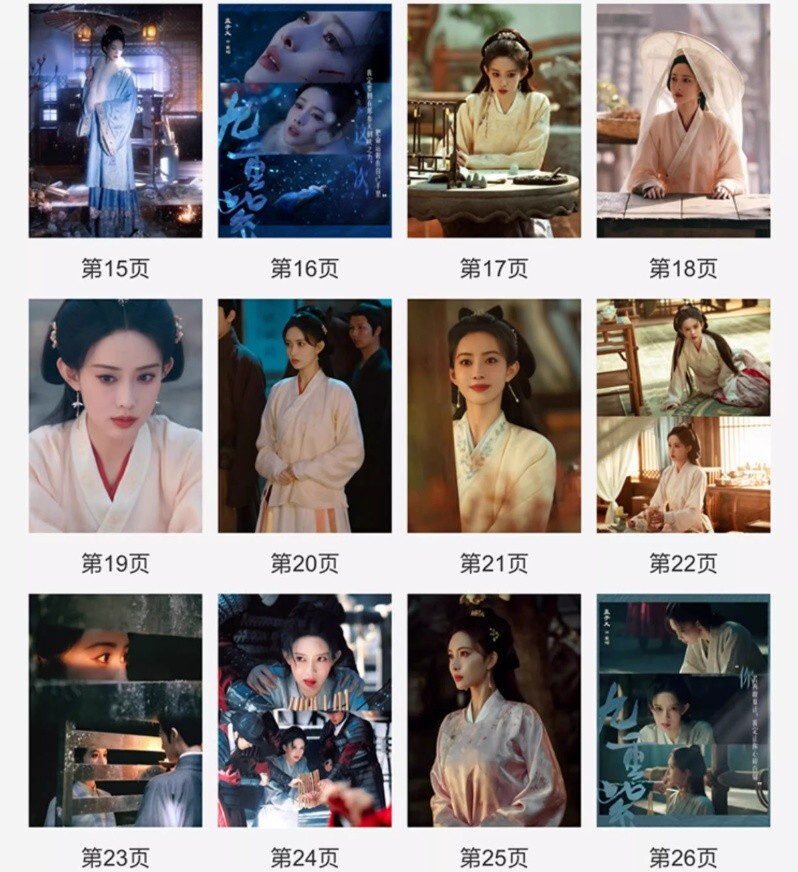The image size is (798, 872).
Task: View the thumbnail labeled 第24页
Action: point(304,710)
